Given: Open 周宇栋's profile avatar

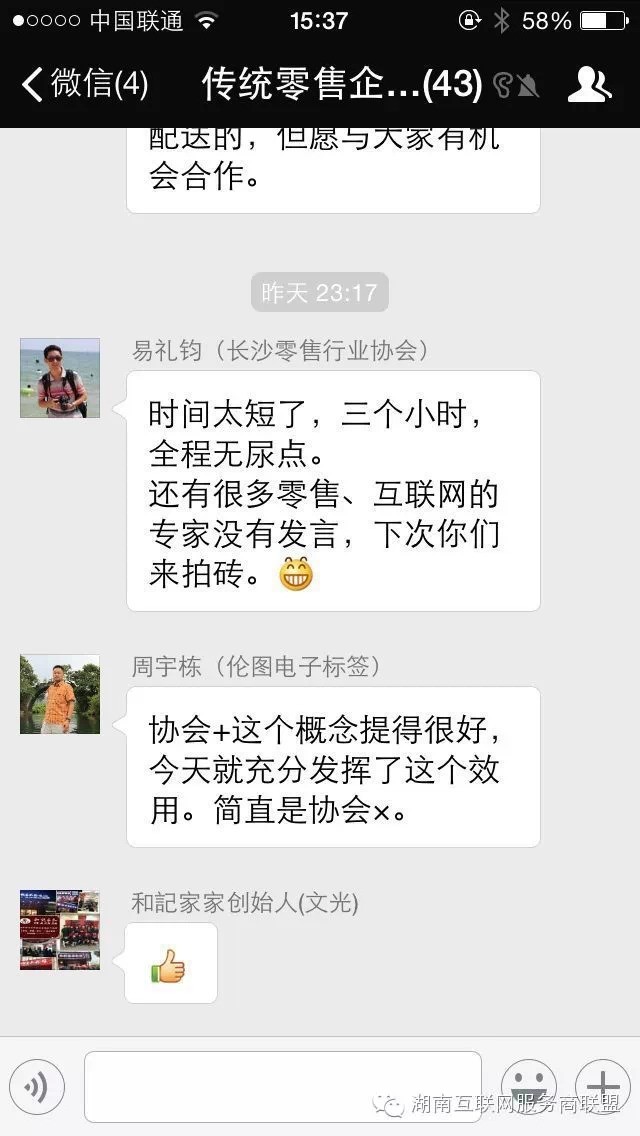Looking at the screenshot, I should pyautogui.click(x=60, y=694).
